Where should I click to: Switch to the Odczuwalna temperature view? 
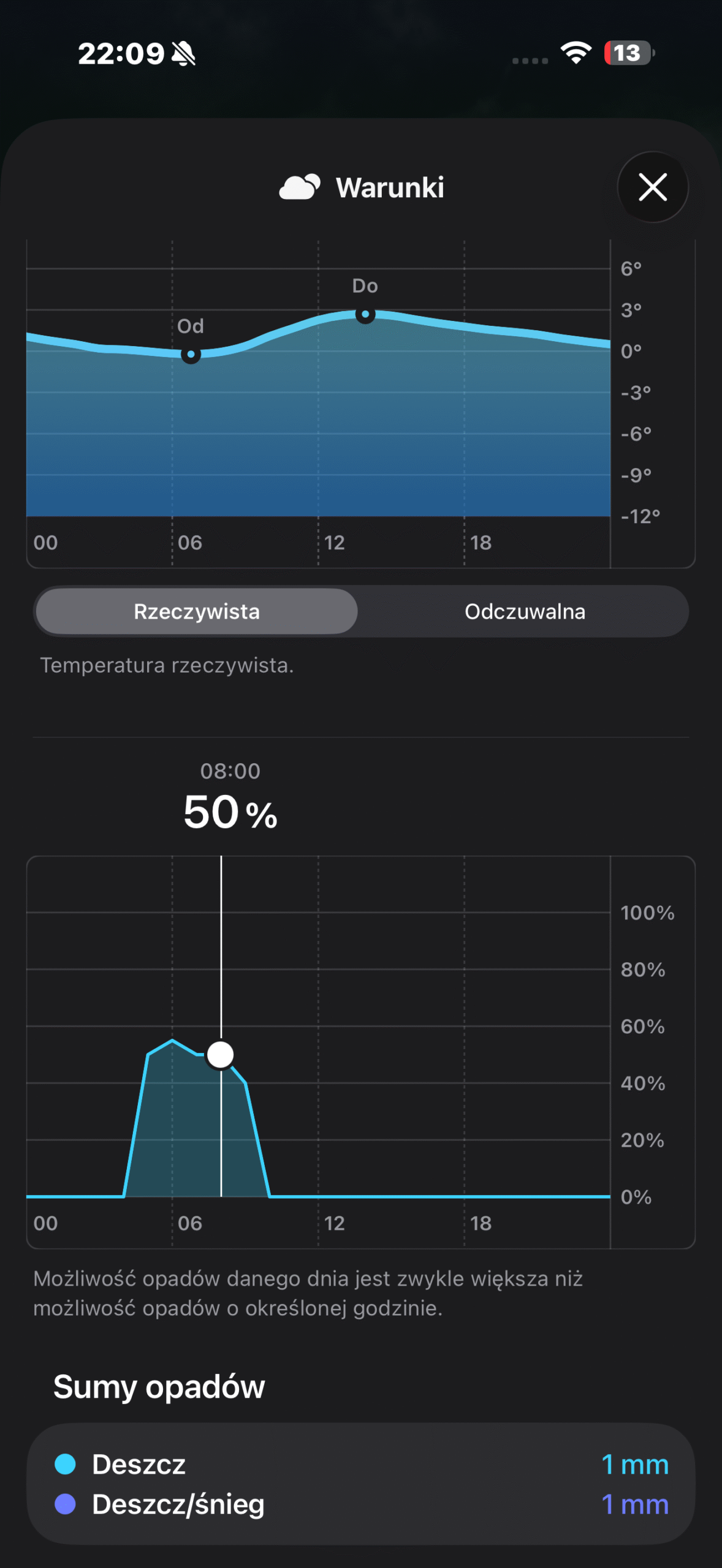point(525,611)
